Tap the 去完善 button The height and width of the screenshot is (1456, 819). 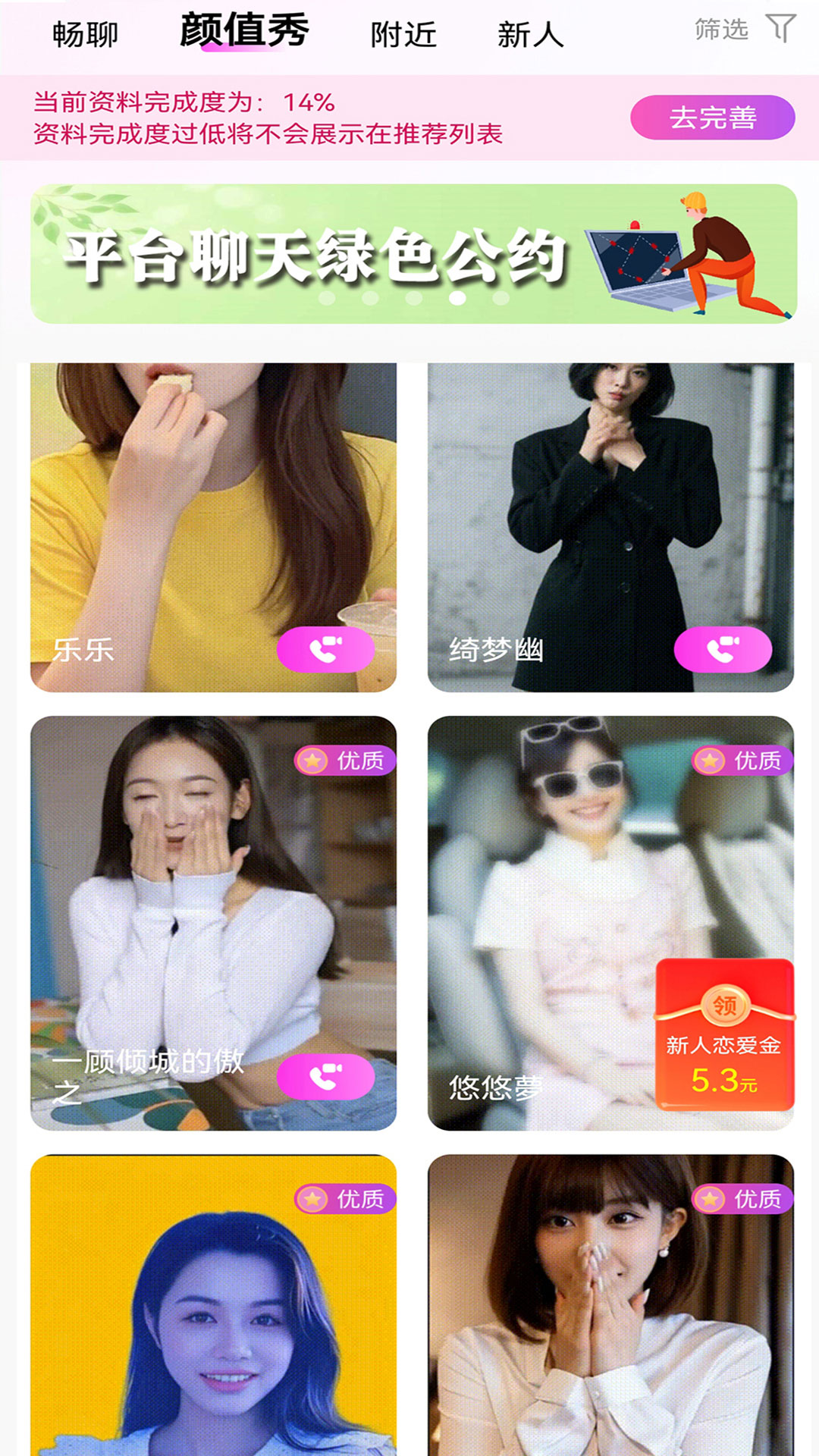tap(713, 118)
